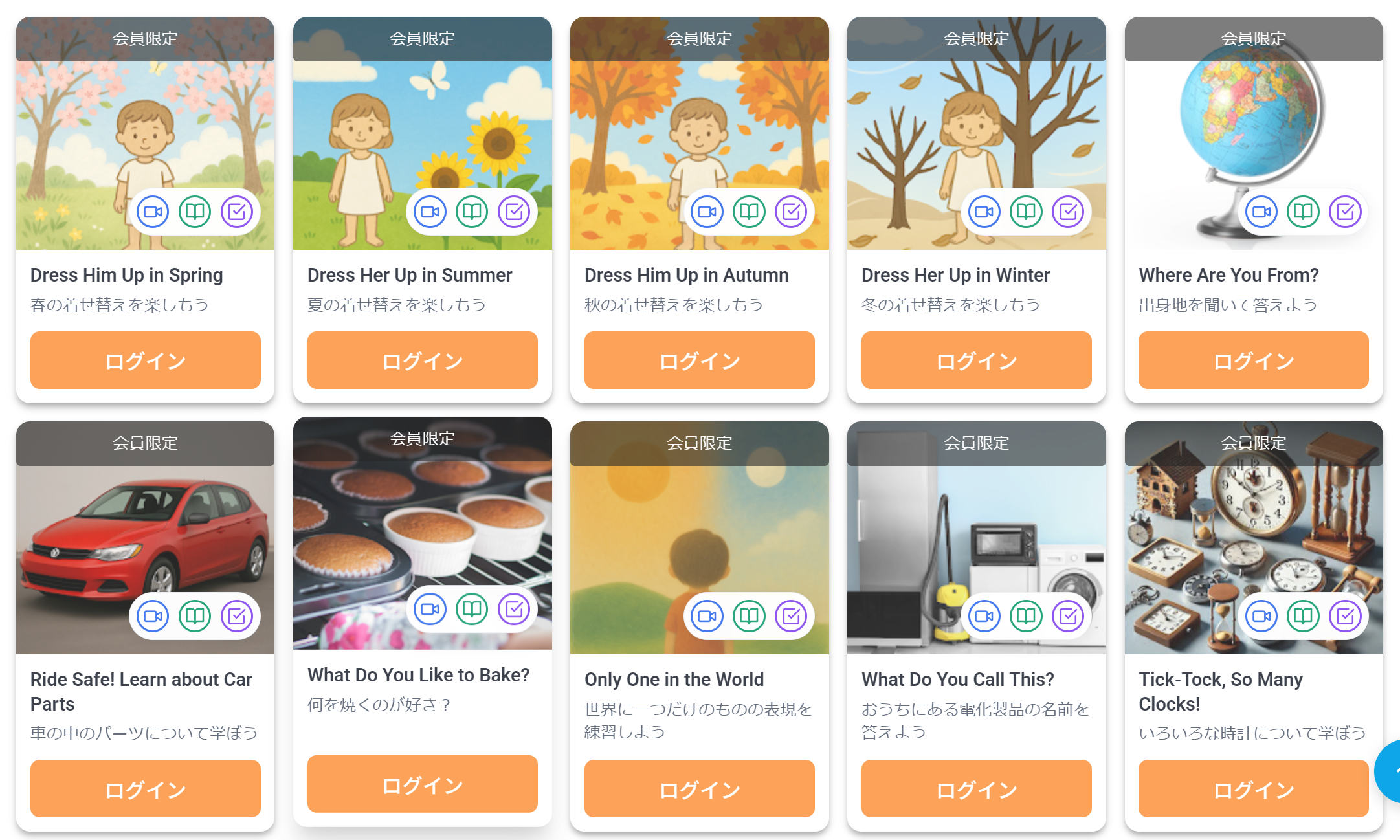The image size is (1400, 840).
Task: Tap login button under Dress Her Up in Winter
Action: click(976, 360)
